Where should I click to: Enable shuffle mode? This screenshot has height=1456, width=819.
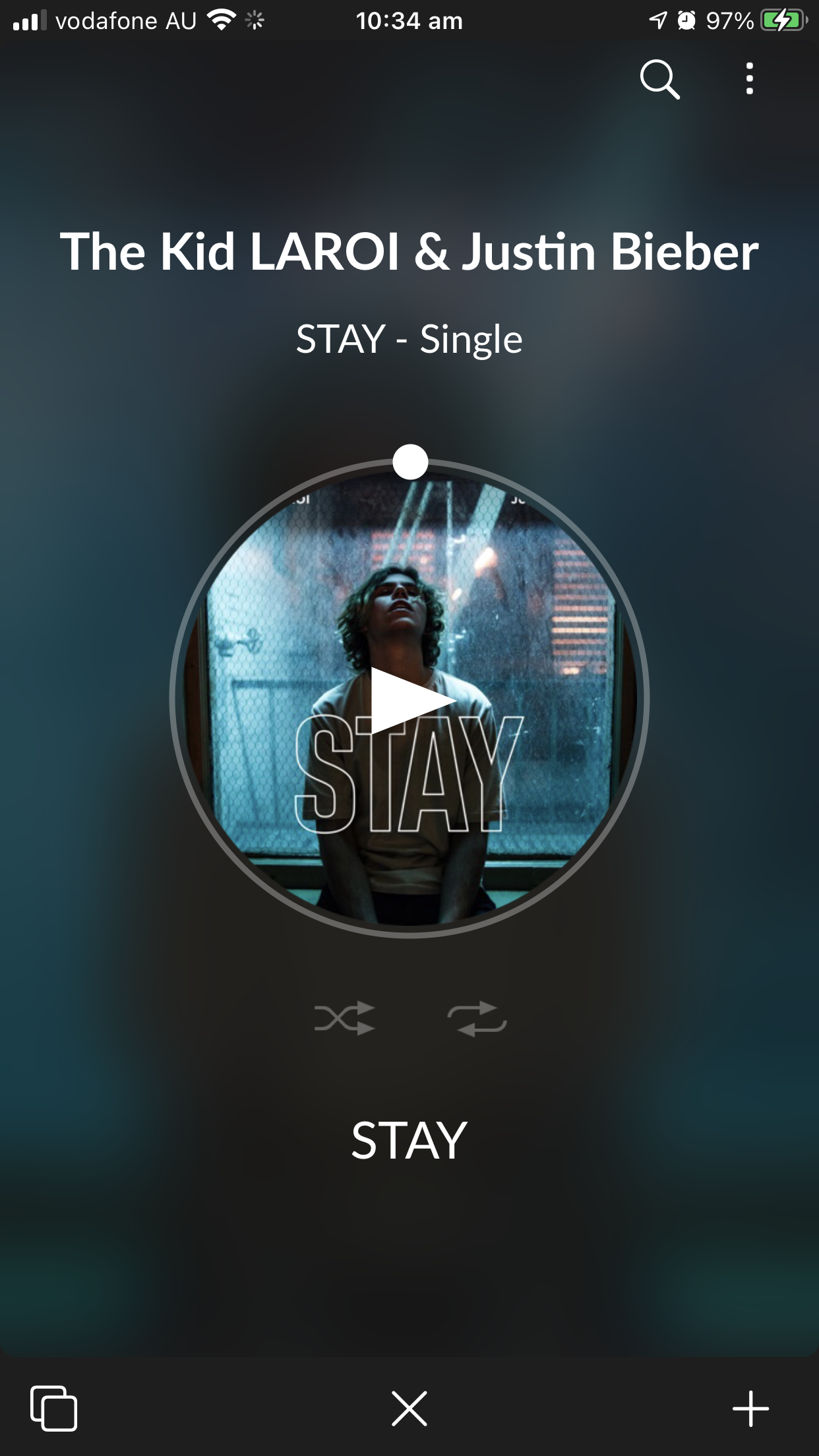pyautogui.click(x=344, y=1018)
